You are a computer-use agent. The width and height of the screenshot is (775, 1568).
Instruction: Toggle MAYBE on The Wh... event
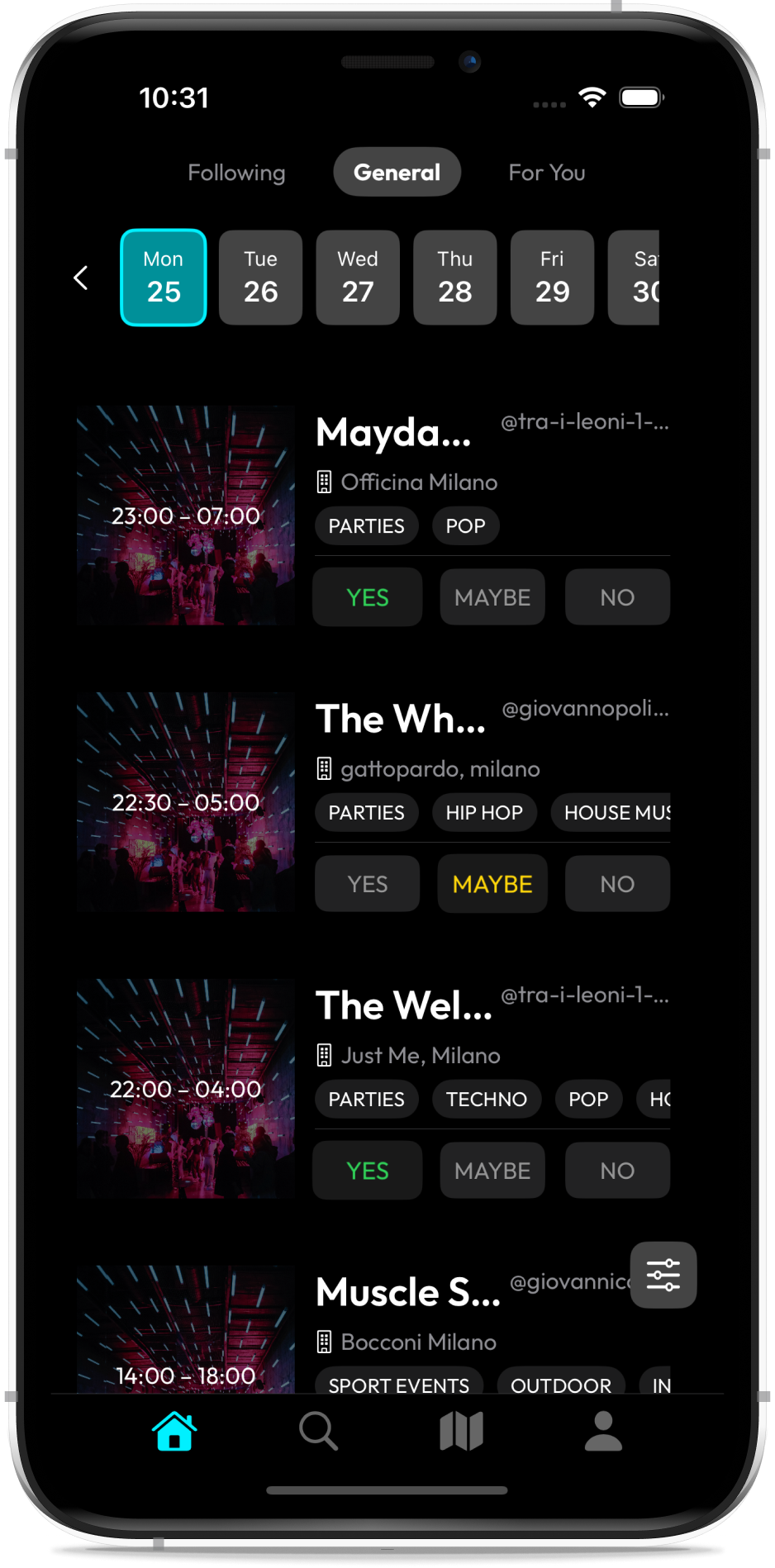point(492,883)
